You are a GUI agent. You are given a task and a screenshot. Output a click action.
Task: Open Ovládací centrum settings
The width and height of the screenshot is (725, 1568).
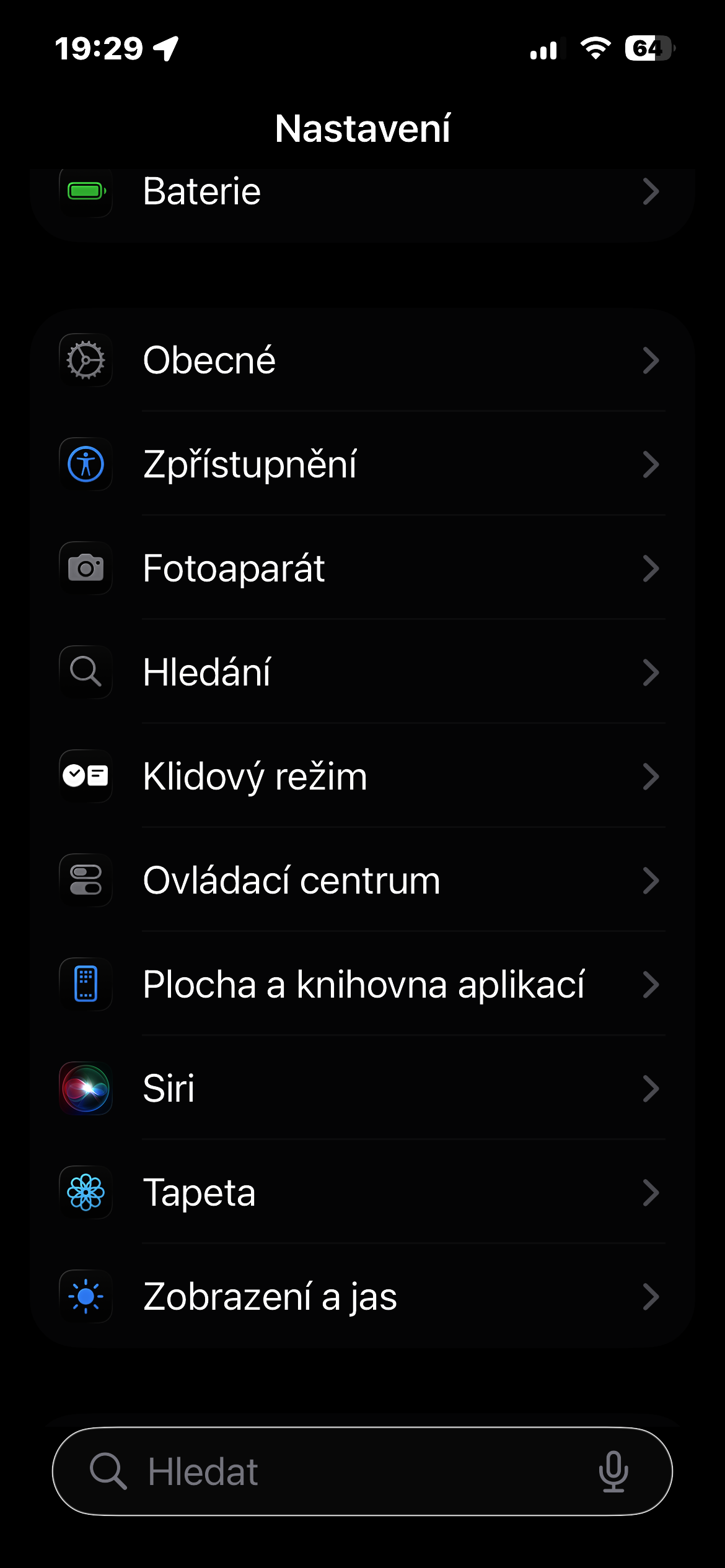coord(362,881)
